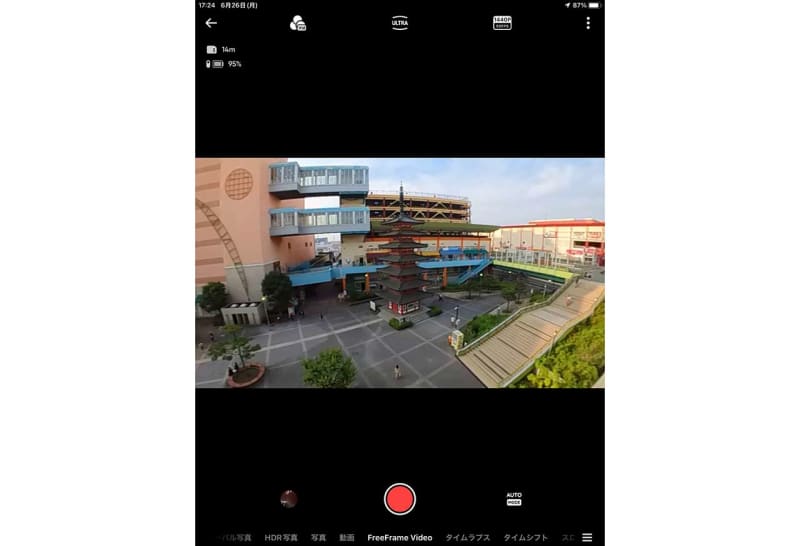This screenshot has width=800, height=546.
Task: Start recording with the red shutter button
Action: tap(400, 498)
